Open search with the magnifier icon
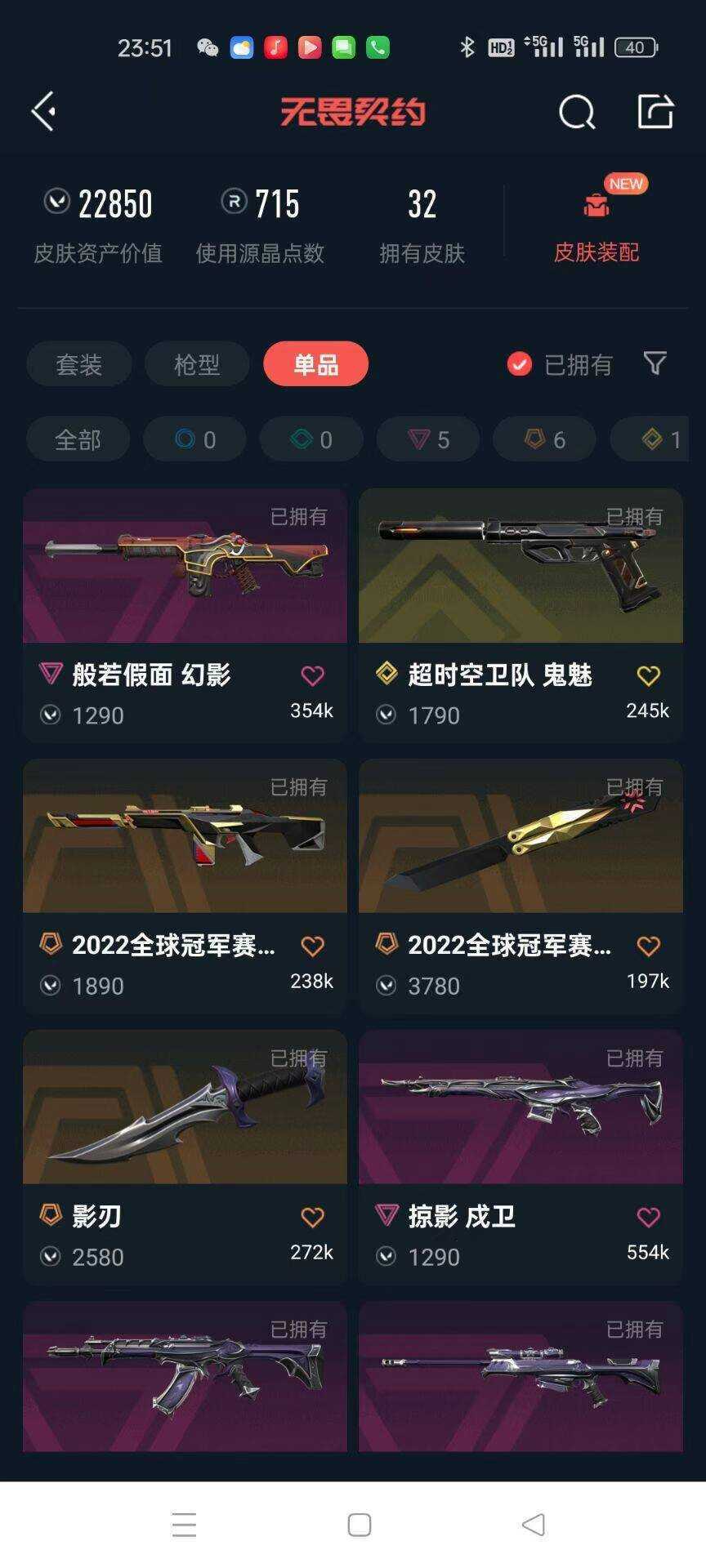Screen dimensions: 706x1568 click(577, 113)
